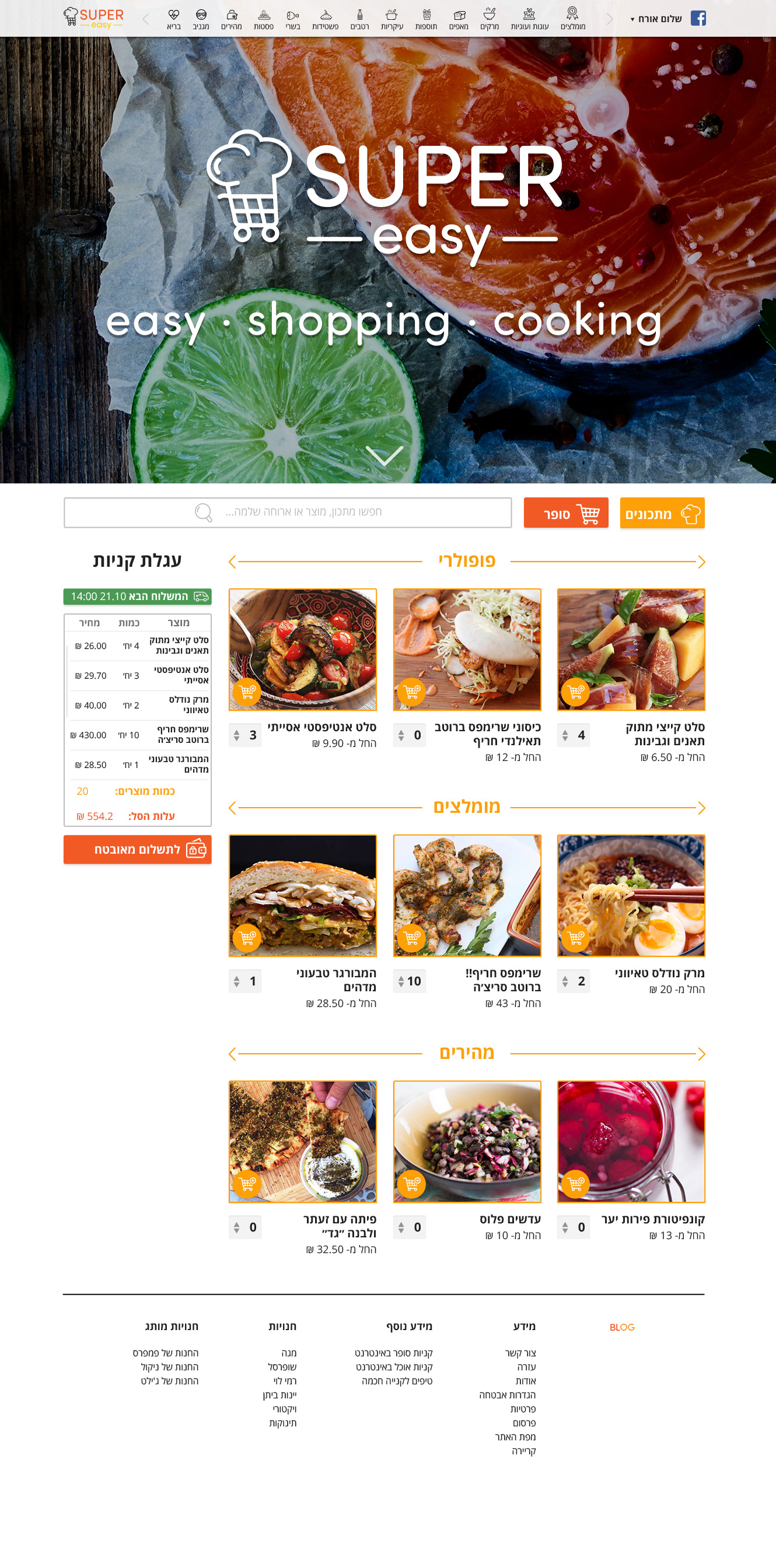The width and height of the screenshot is (776, 1568).
Task: Change quantity for קונפיטורת פירות יער
Action: (565, 1227)
